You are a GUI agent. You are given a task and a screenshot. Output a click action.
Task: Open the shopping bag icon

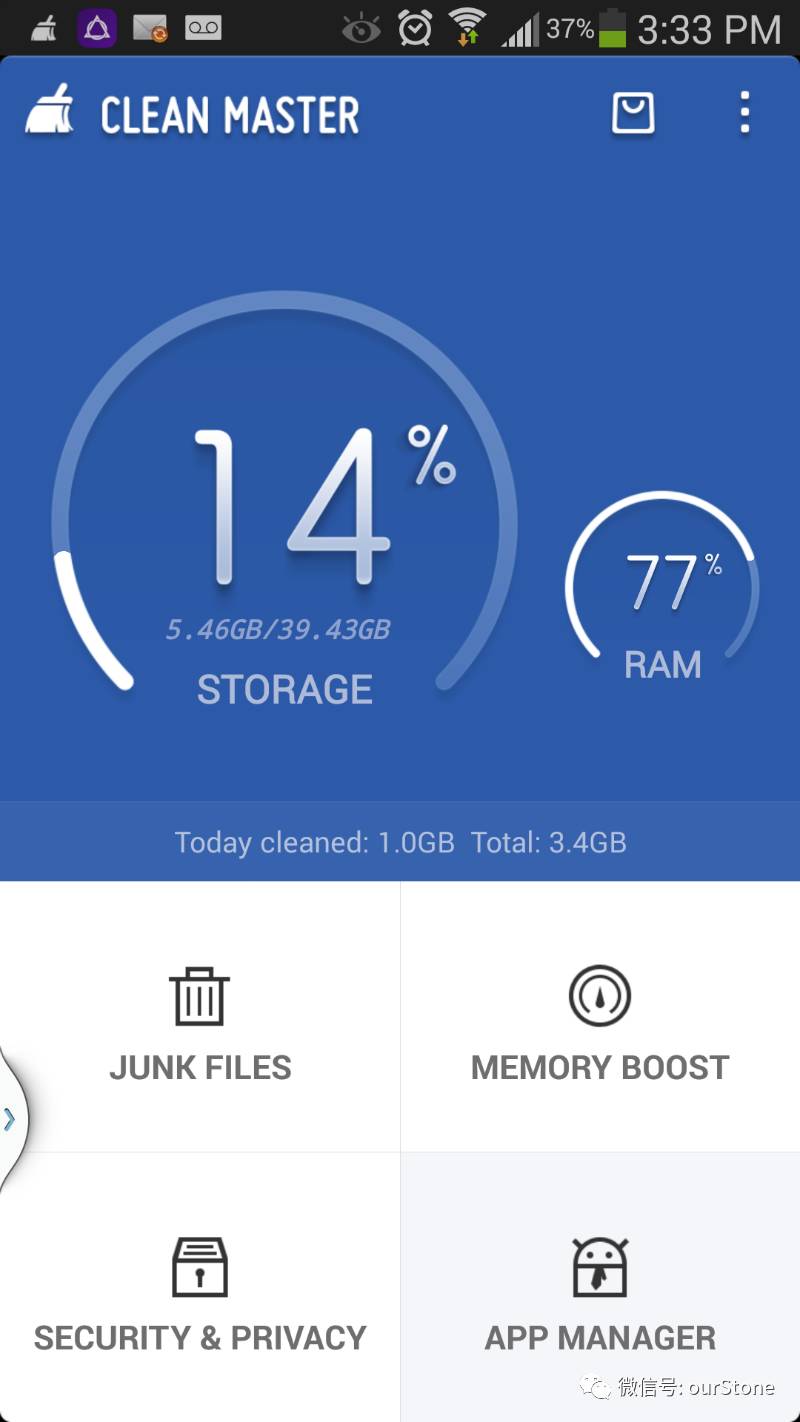pos(633,113)
